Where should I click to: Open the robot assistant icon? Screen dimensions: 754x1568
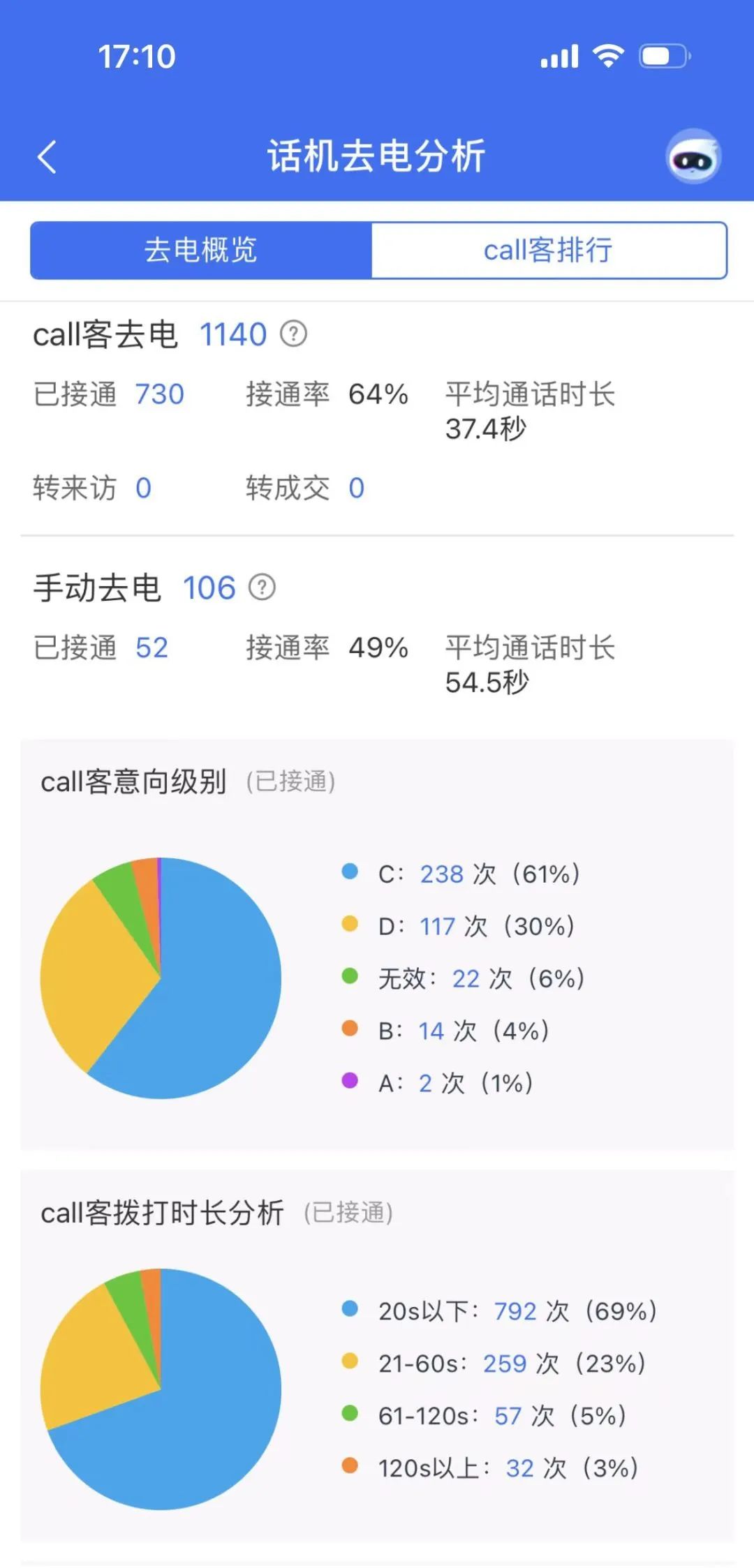pos(693,156)
